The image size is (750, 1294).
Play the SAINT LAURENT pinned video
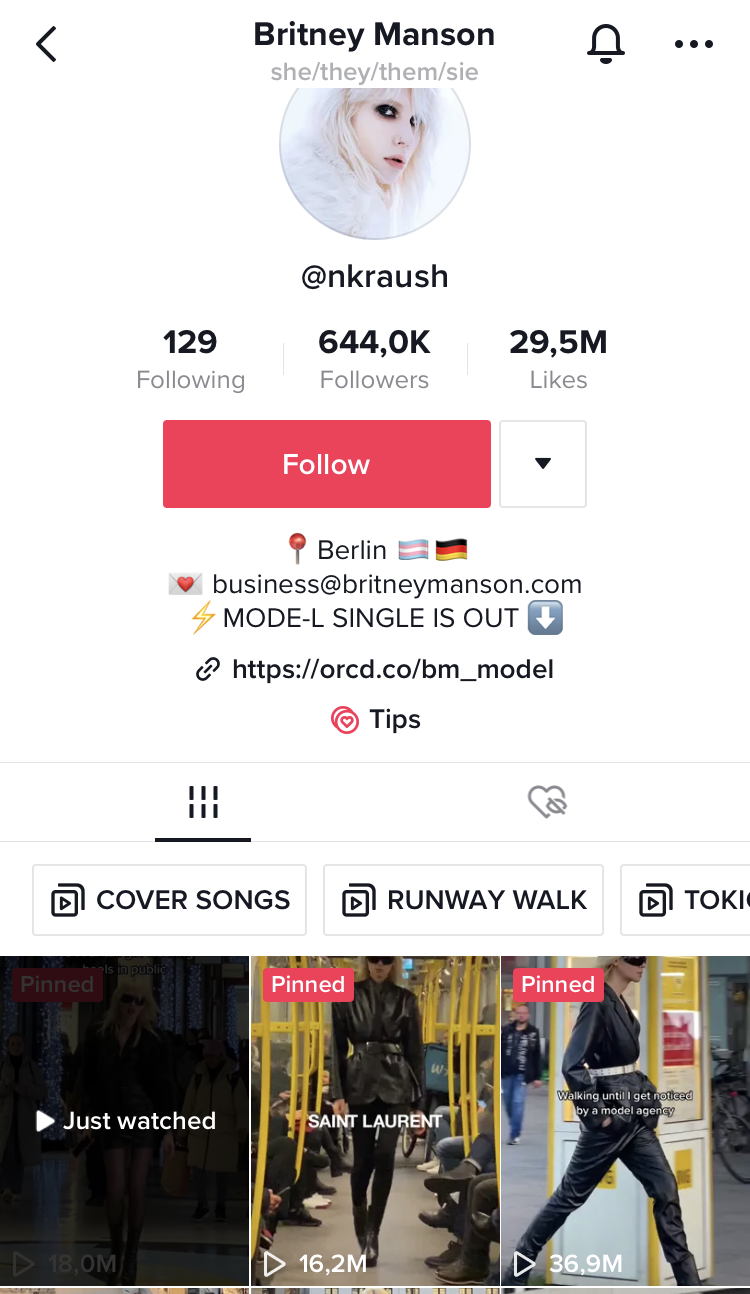point(375,1121)
